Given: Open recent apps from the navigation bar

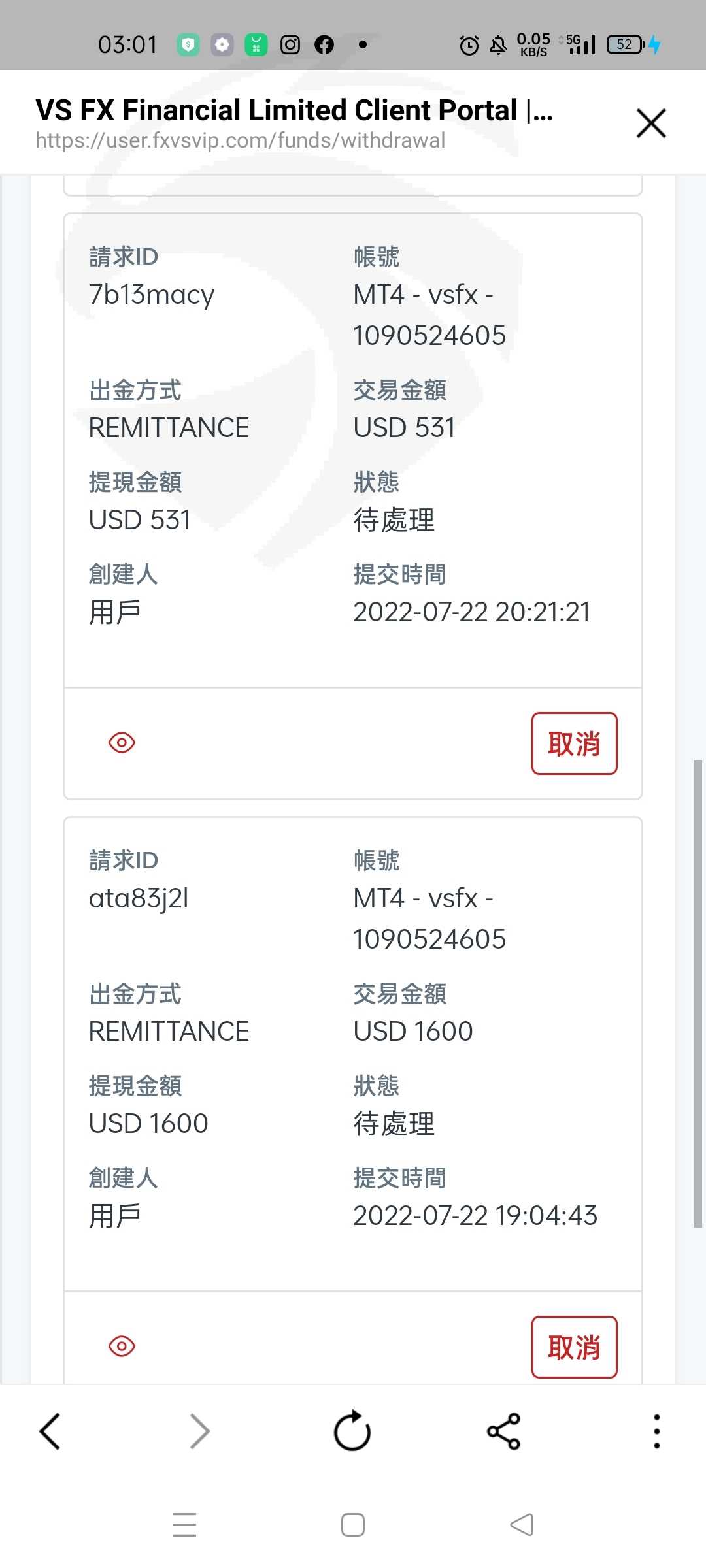Looking at the screenshot, I should click(x=184, y=1525).
